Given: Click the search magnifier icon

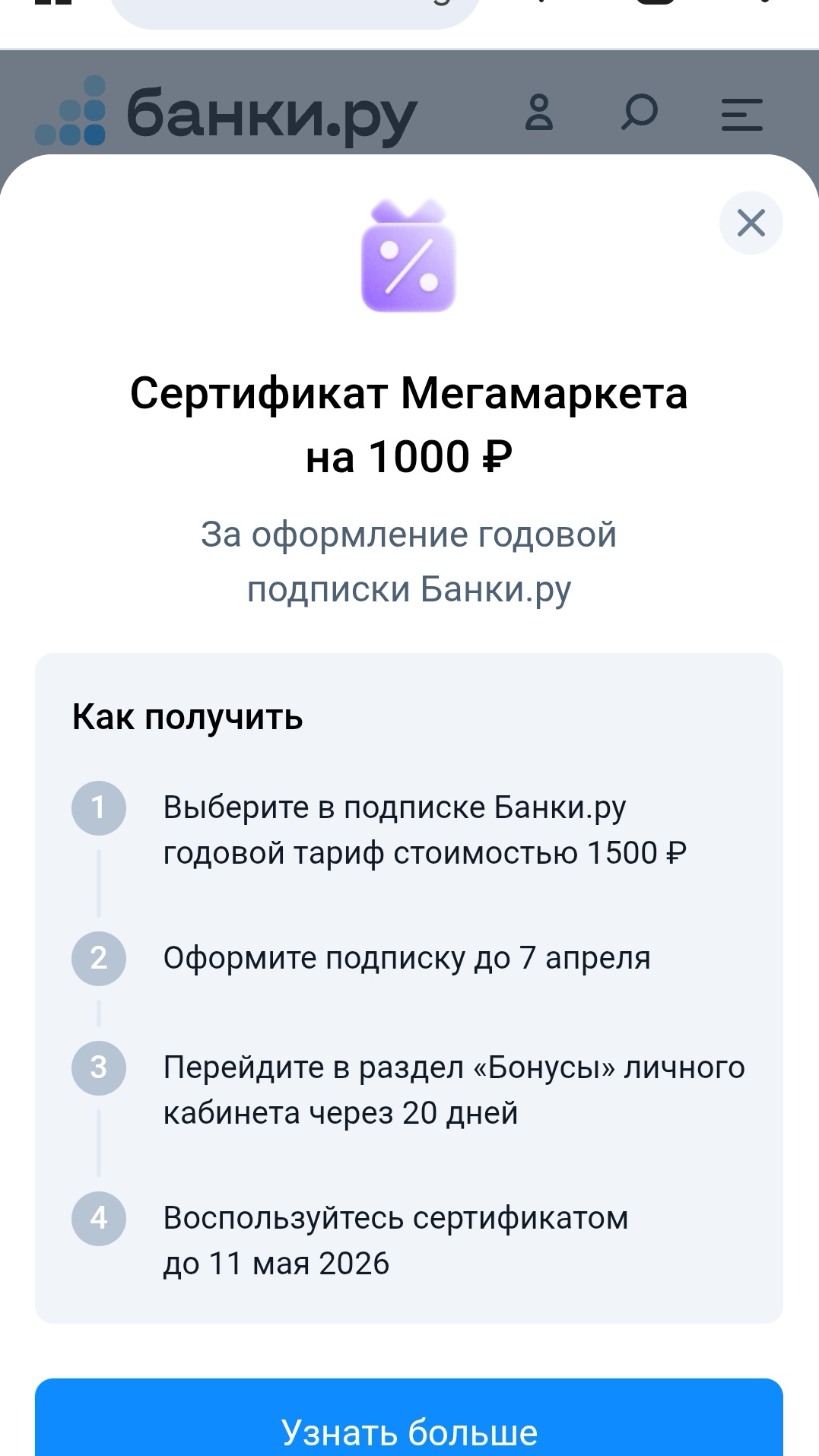Looking at the screenshot, I should click(640, 113).
